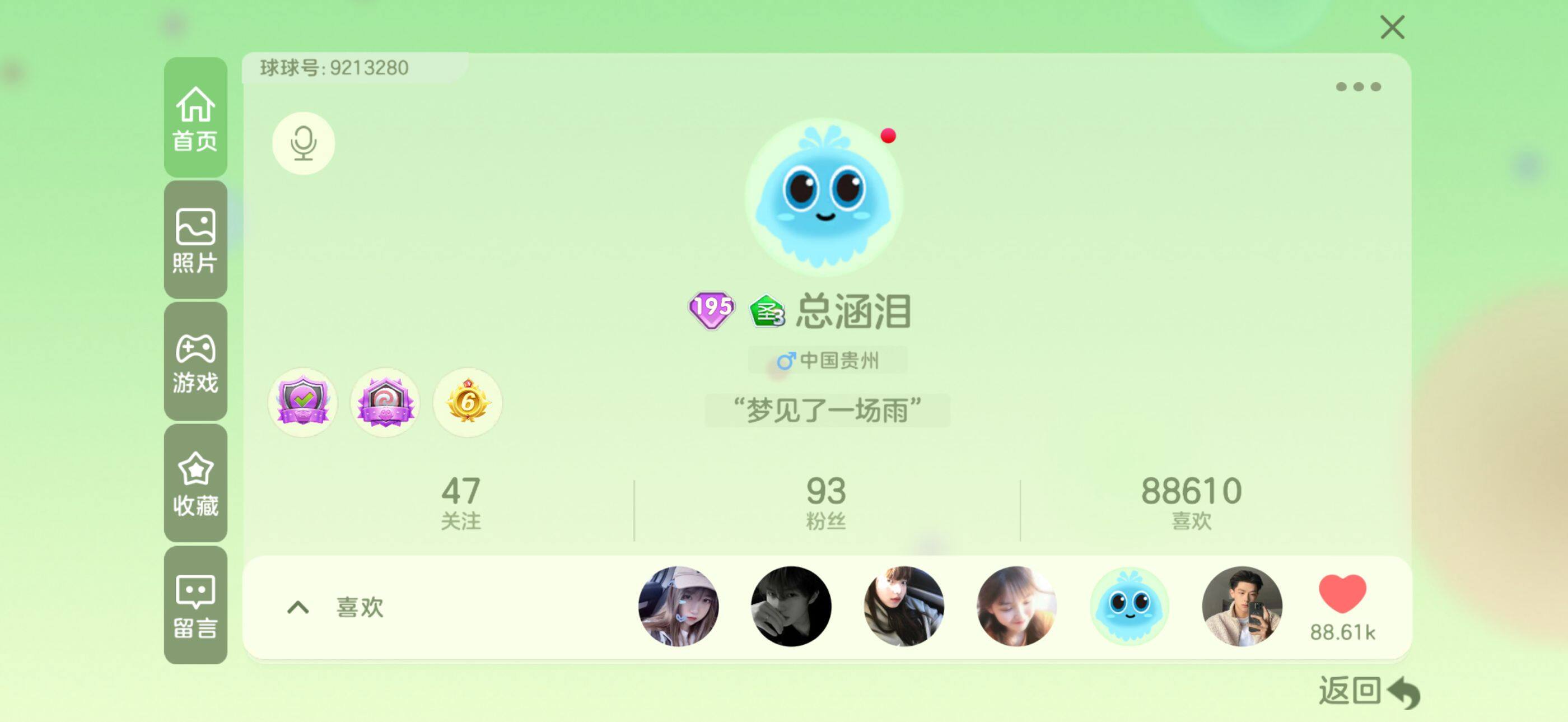Close the profile card
This screenshot has width=1568, height=722.
point(1392,27)
